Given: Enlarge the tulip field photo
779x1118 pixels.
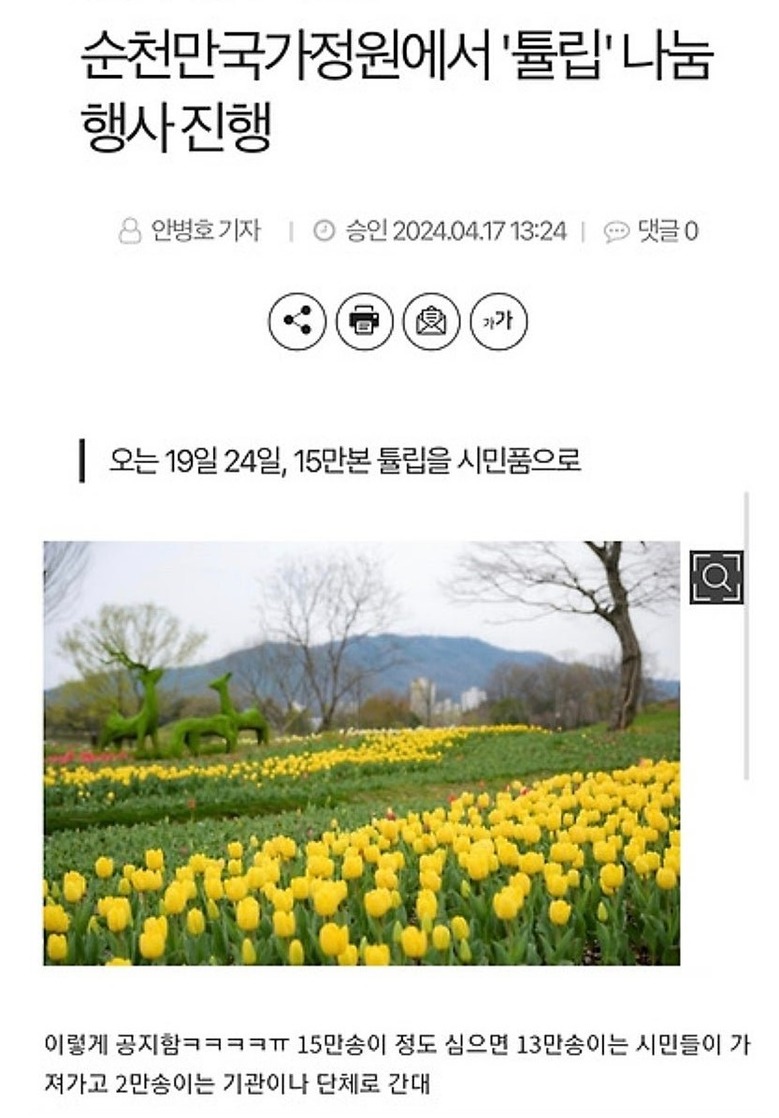Looking at the screenshot, I should tap(716, 577).
